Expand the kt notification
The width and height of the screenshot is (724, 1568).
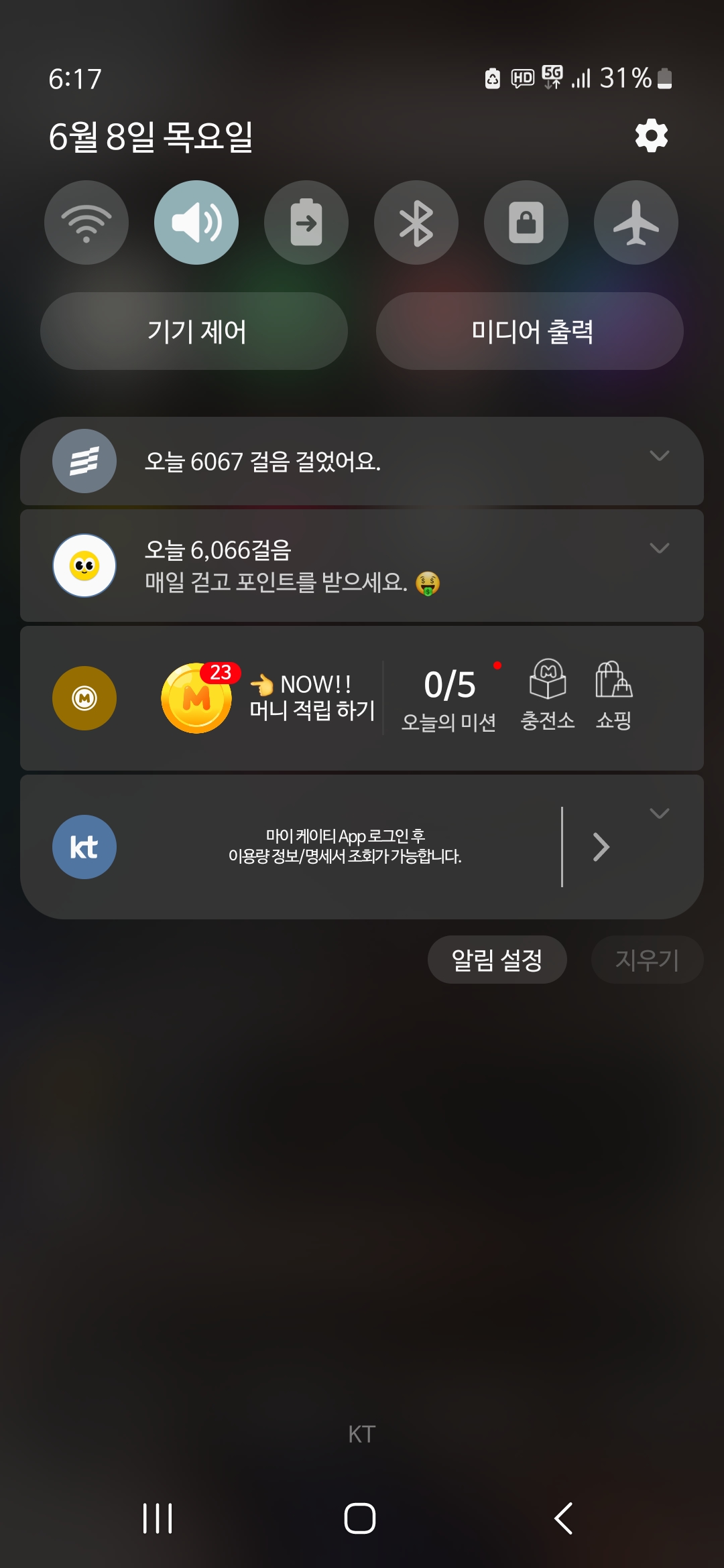pyautogui.click(x=660, y=813)
